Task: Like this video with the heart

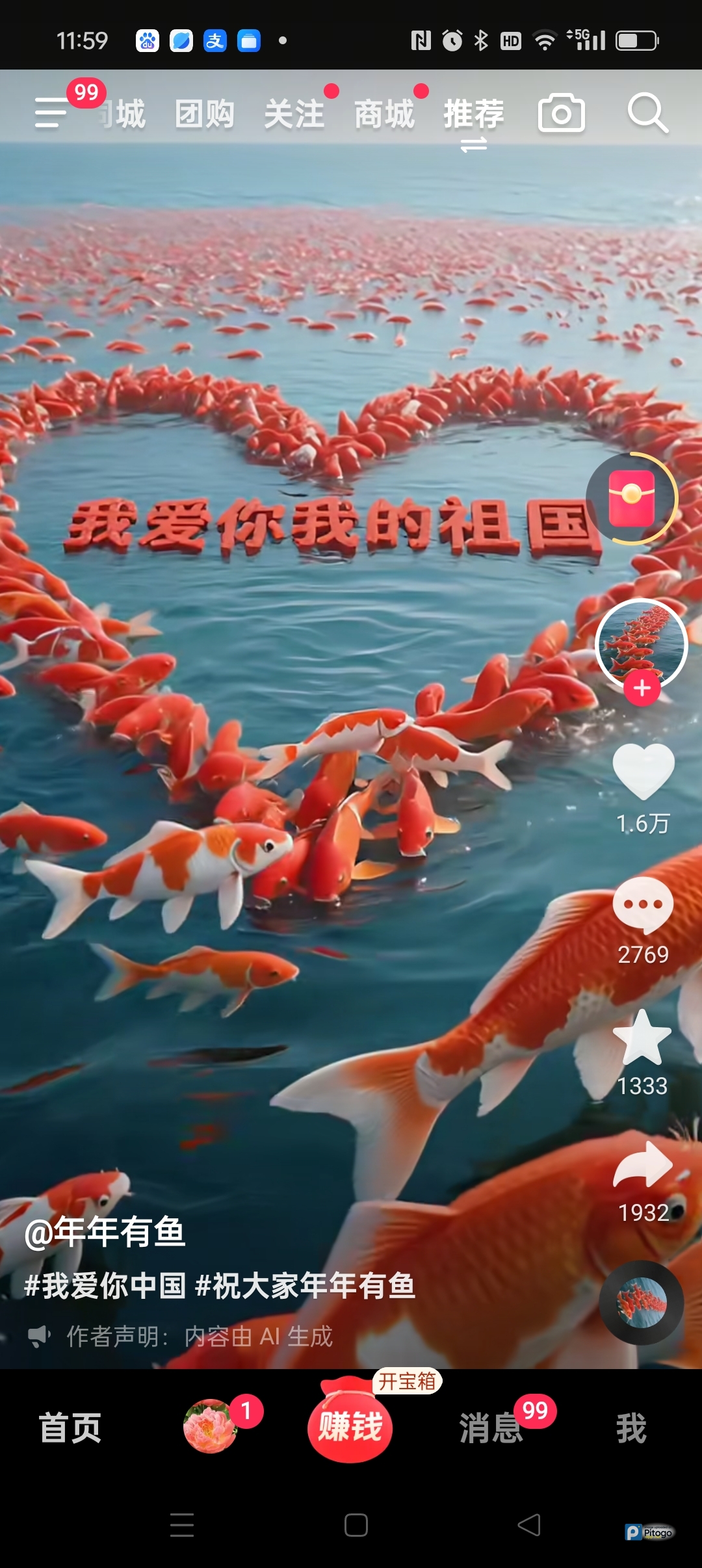Action: click(x=643, y=772)
